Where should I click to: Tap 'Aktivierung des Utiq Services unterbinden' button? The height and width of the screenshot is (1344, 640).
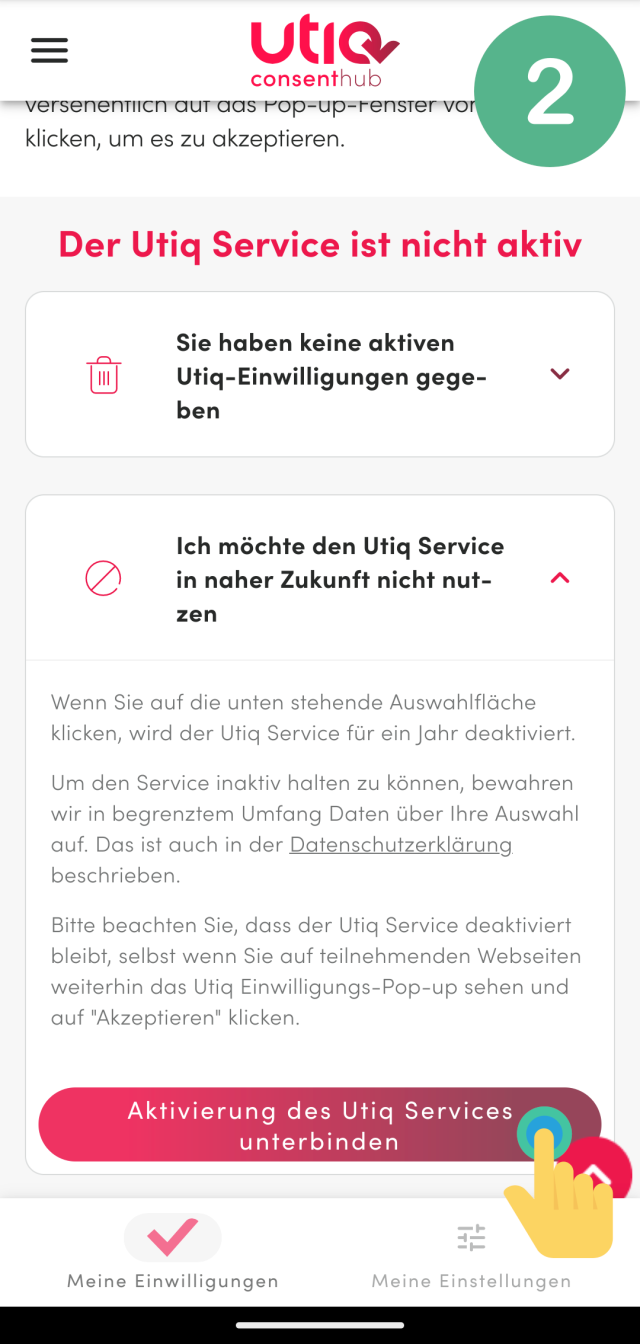[300, 1125]
